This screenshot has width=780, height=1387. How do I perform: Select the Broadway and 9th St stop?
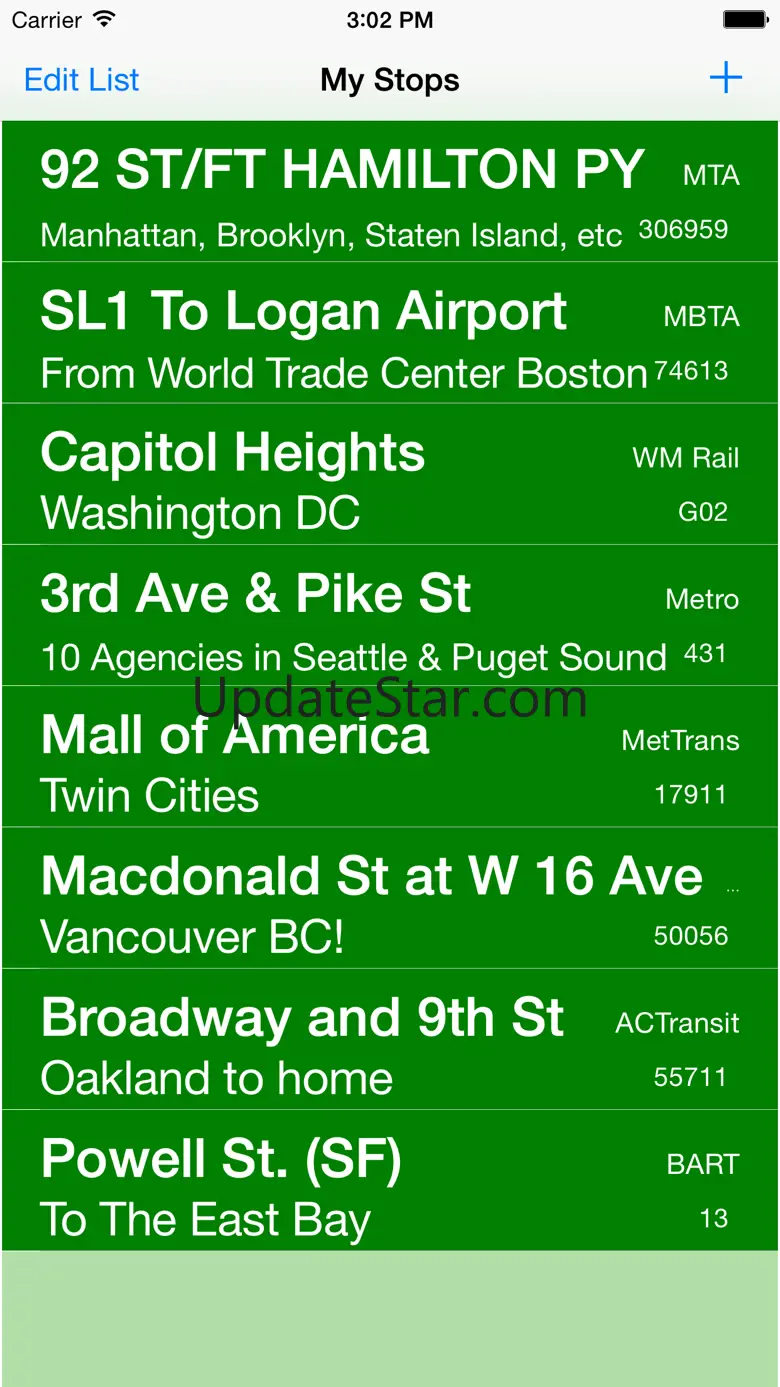coord(390,1039)
